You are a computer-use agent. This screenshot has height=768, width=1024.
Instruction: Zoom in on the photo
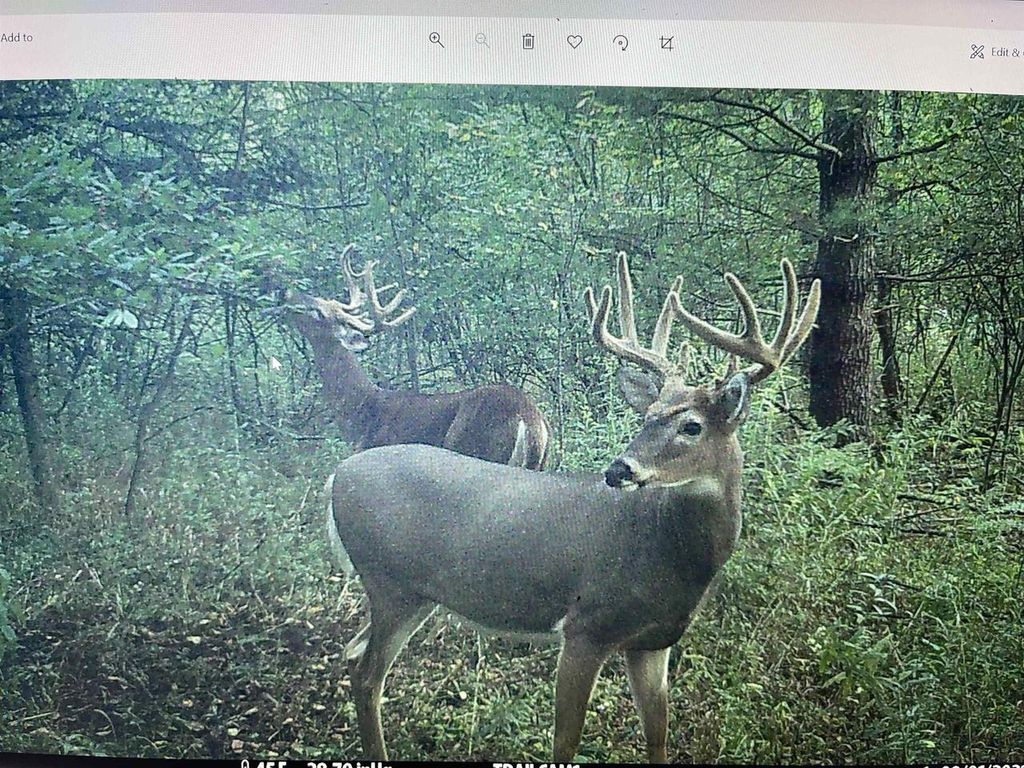click(x=436, y=40)
